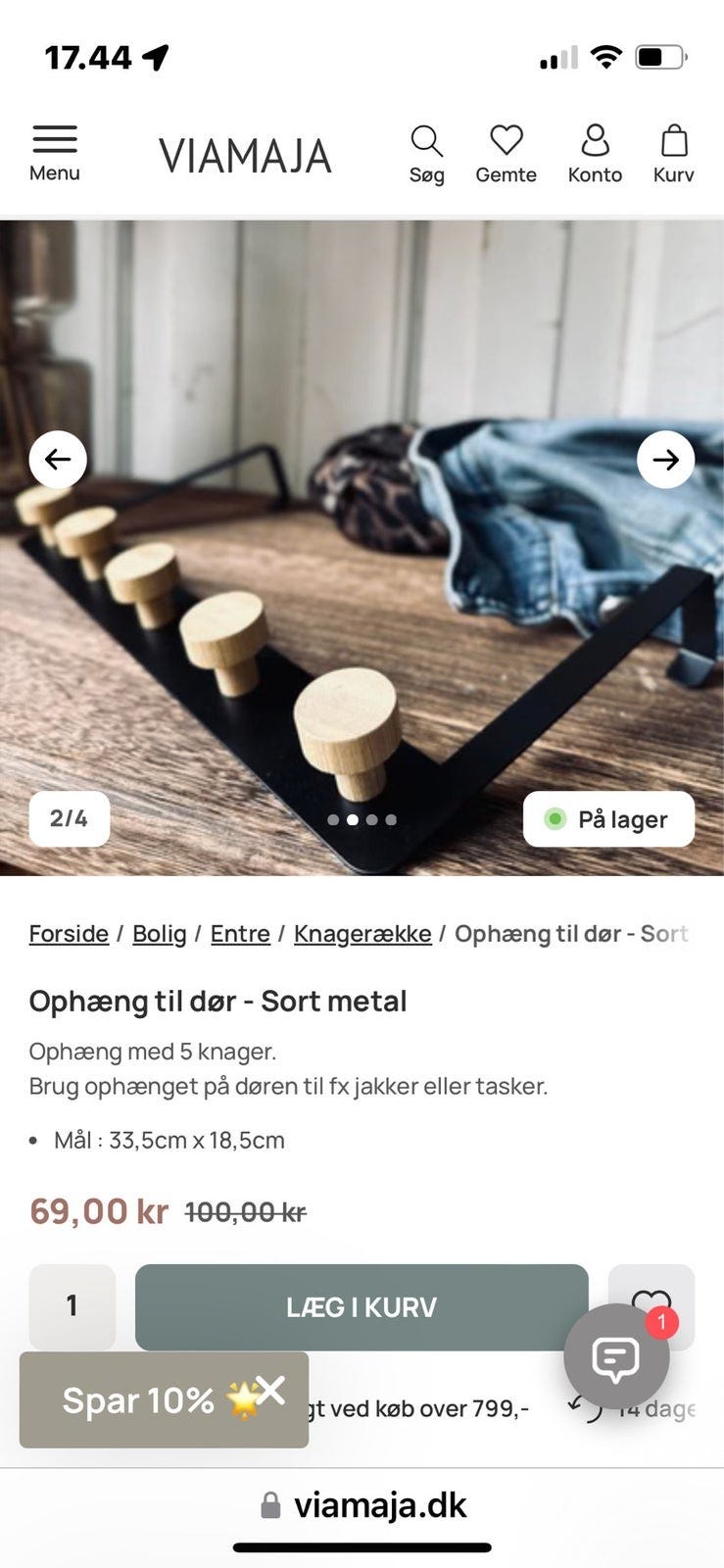Viewport: 724px width, 1568px height.
Task: Go to next image with the right arrow
Action: (x=666, y=459)
